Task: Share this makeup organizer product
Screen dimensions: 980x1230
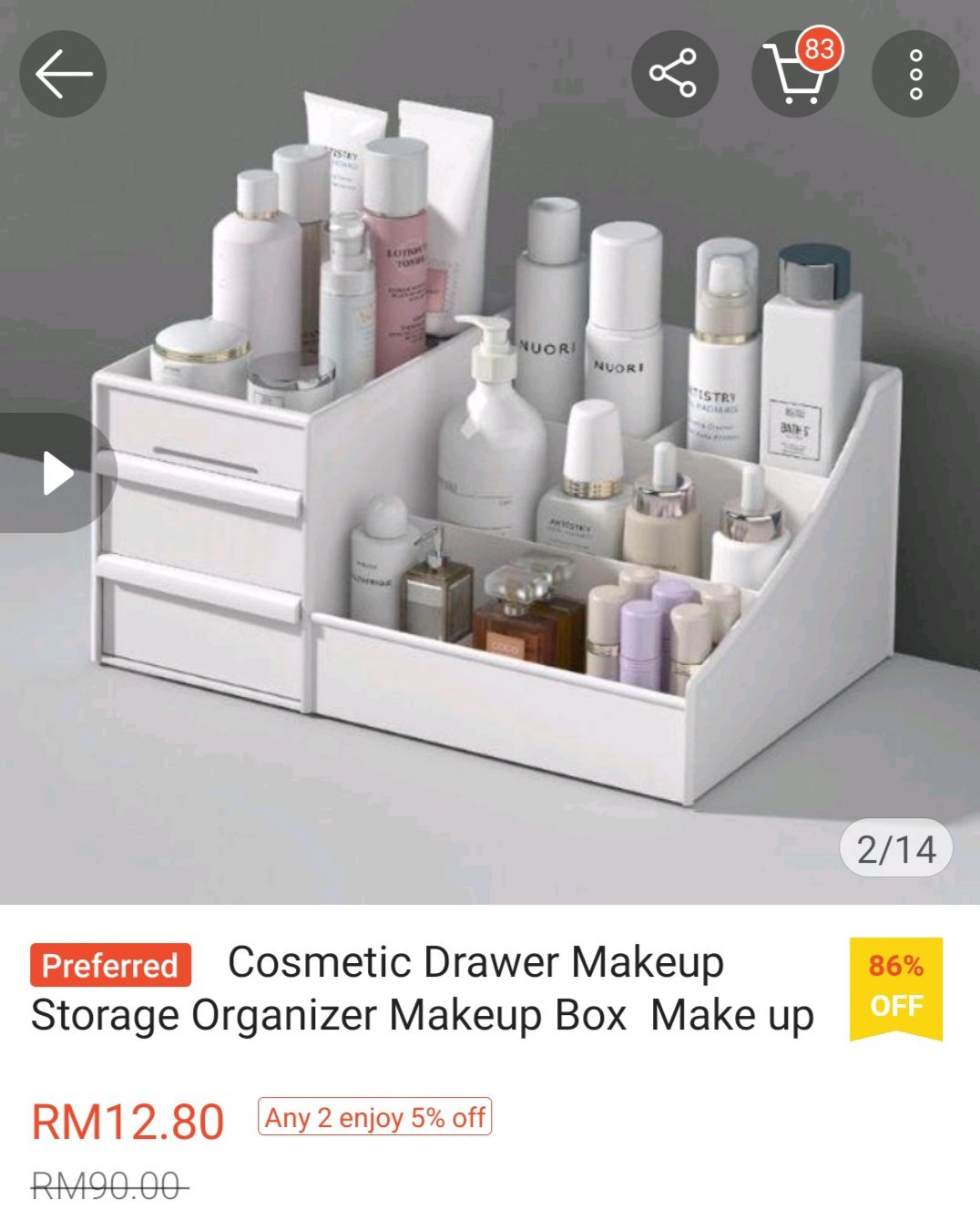Action: [674, 74]
